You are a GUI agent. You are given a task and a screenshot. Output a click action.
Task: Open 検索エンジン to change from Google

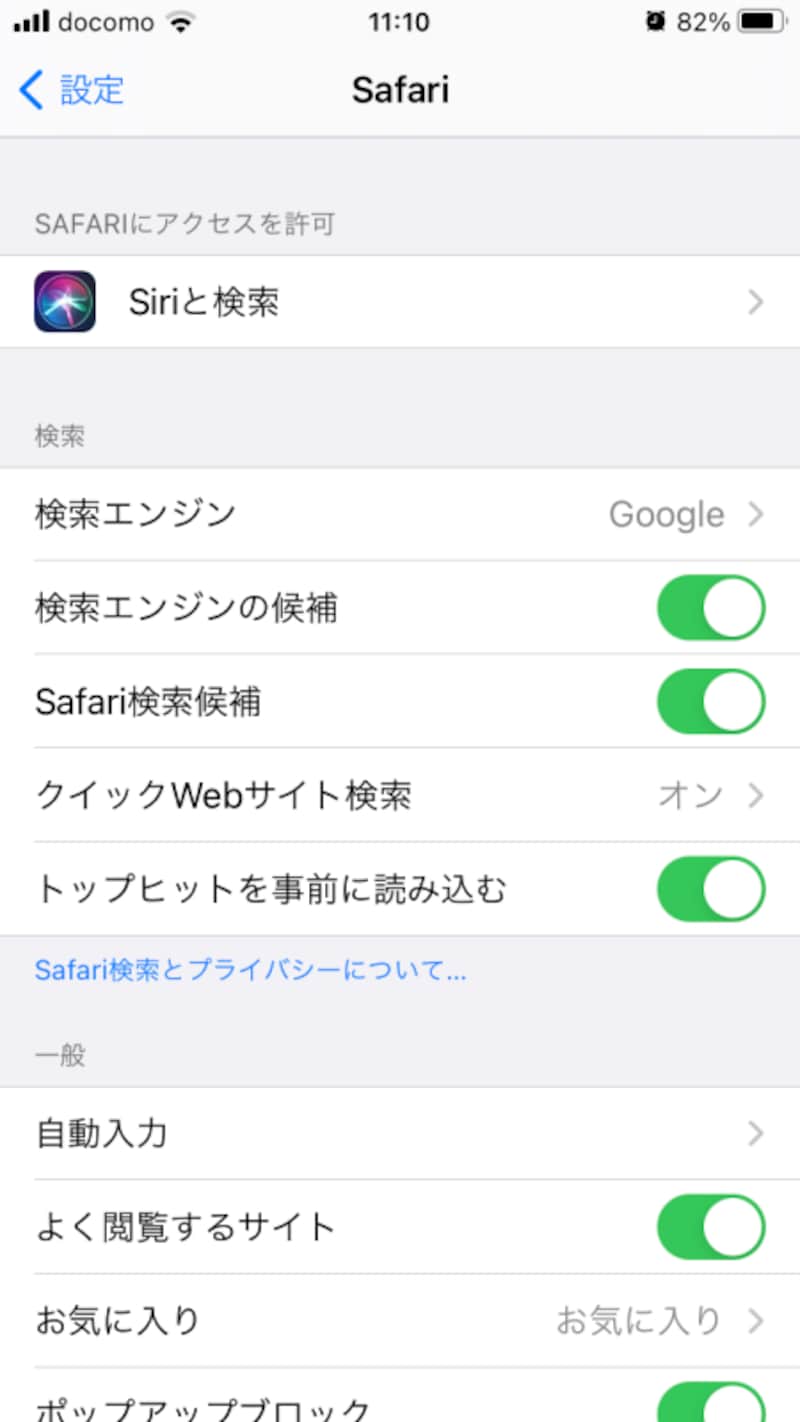coord(400,514)
